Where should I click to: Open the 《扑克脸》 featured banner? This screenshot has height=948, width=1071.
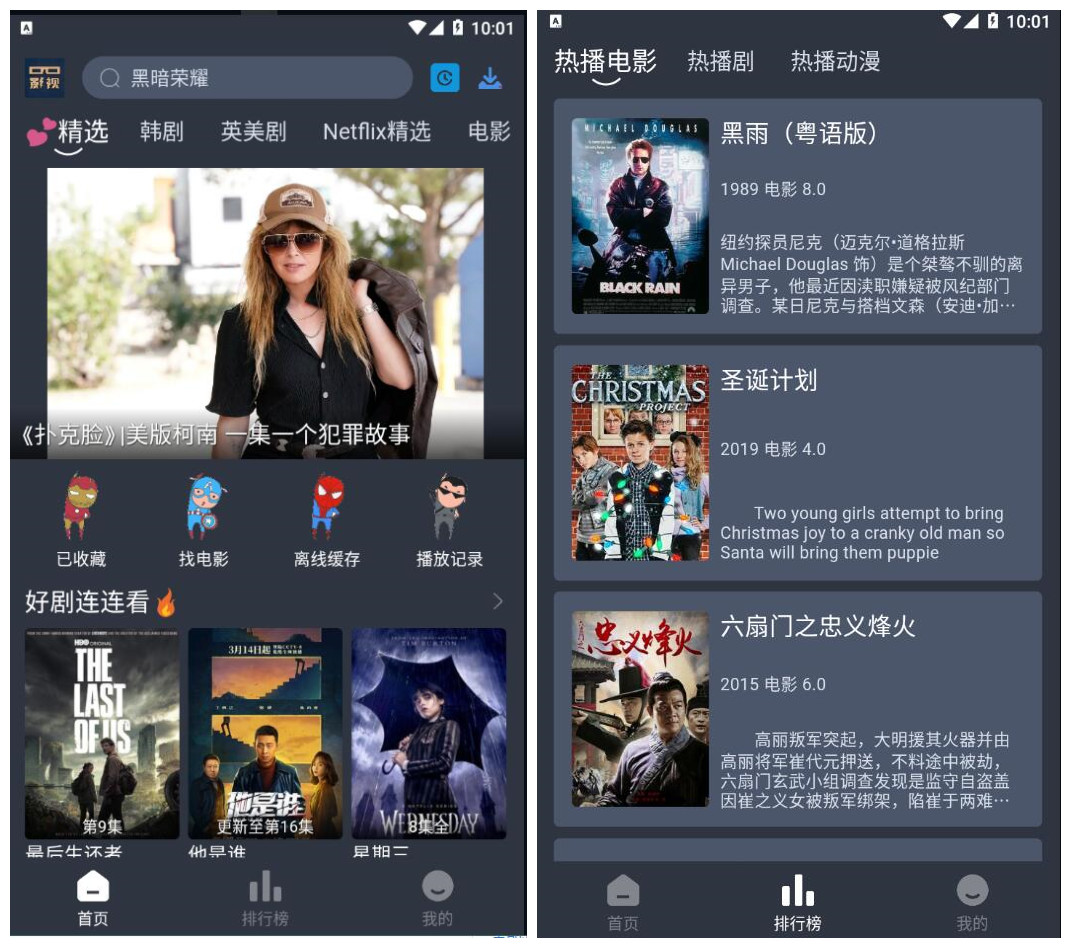click(x=266, y=312)
